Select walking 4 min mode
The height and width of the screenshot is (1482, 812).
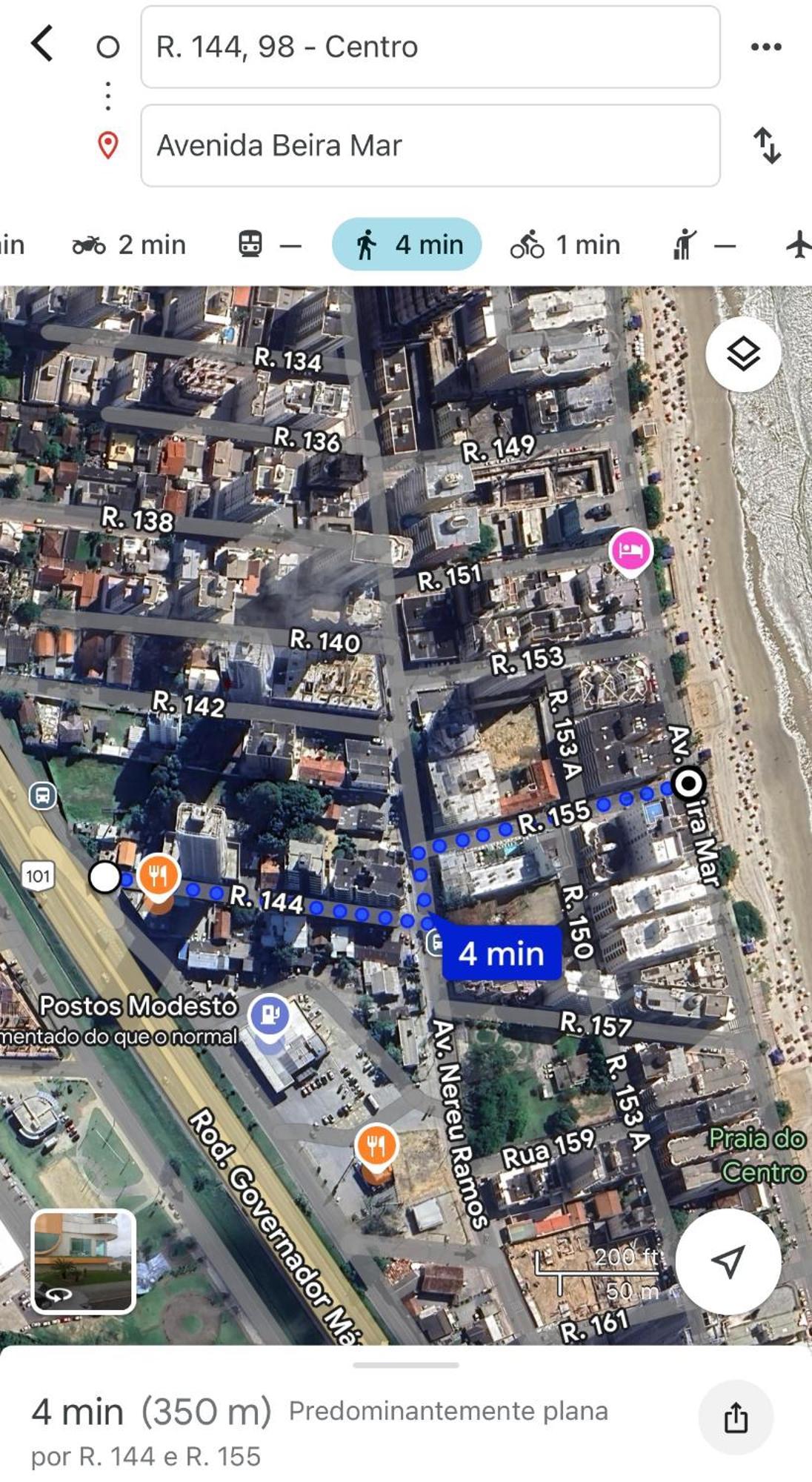coord(407,245)
